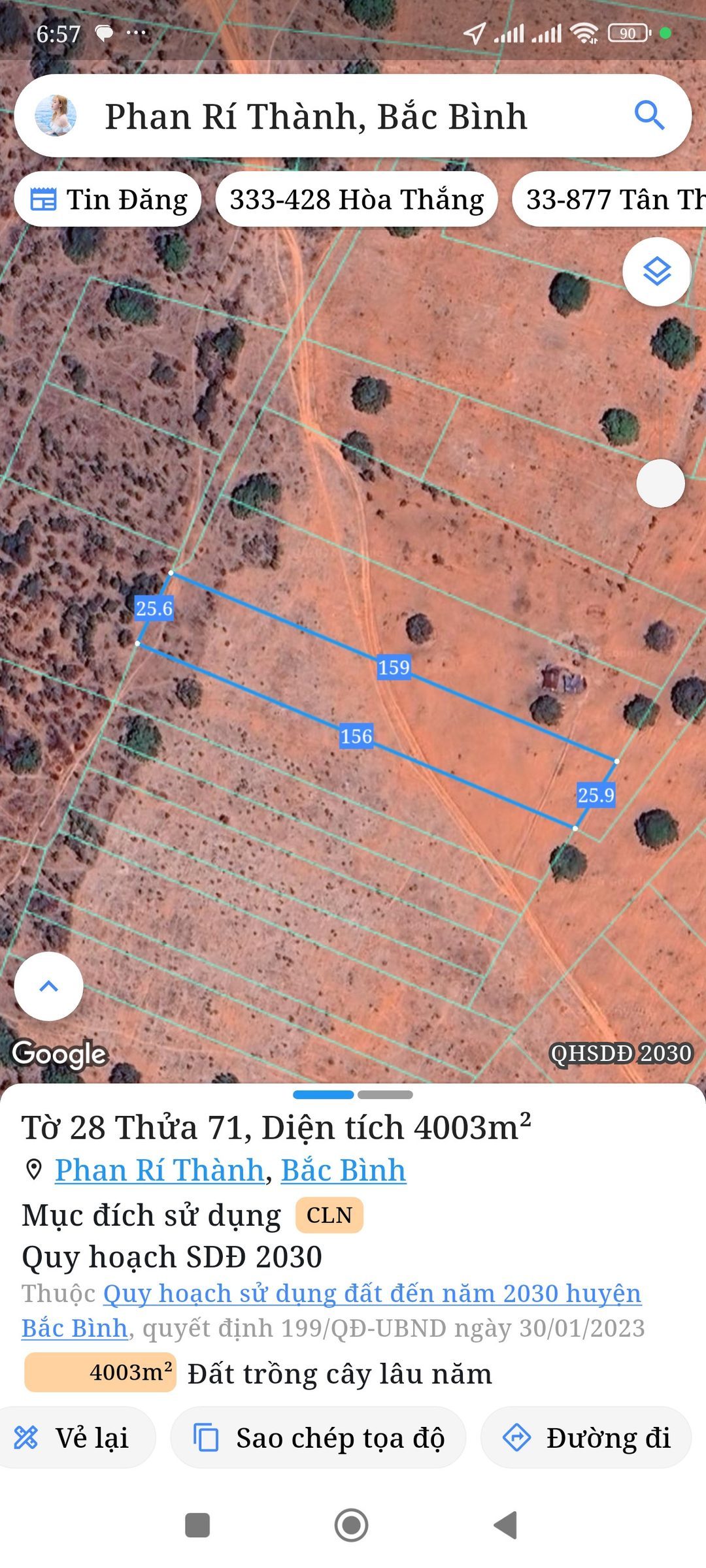This screenshot has height=1568, width=706.
Task: Tap the round white button on the map
Action: pyautogui.click(x=660, y=483)
